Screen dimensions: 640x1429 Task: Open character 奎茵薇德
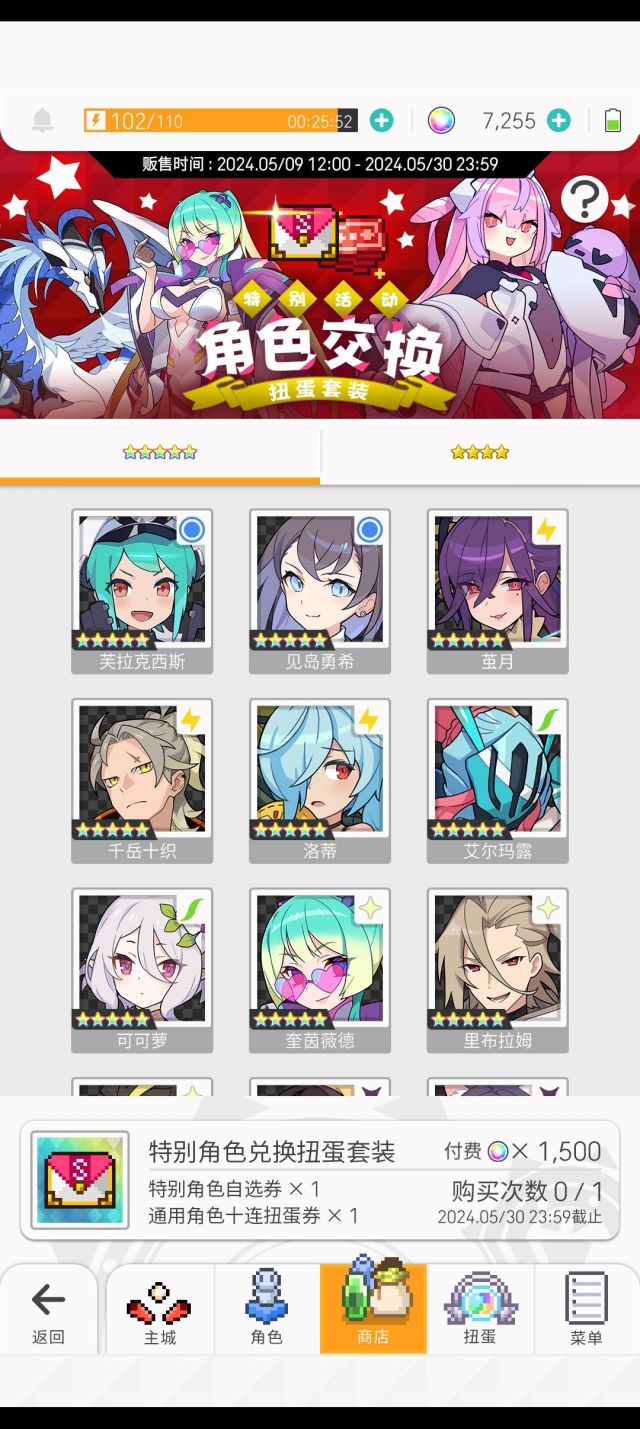[x=320, y=970]
